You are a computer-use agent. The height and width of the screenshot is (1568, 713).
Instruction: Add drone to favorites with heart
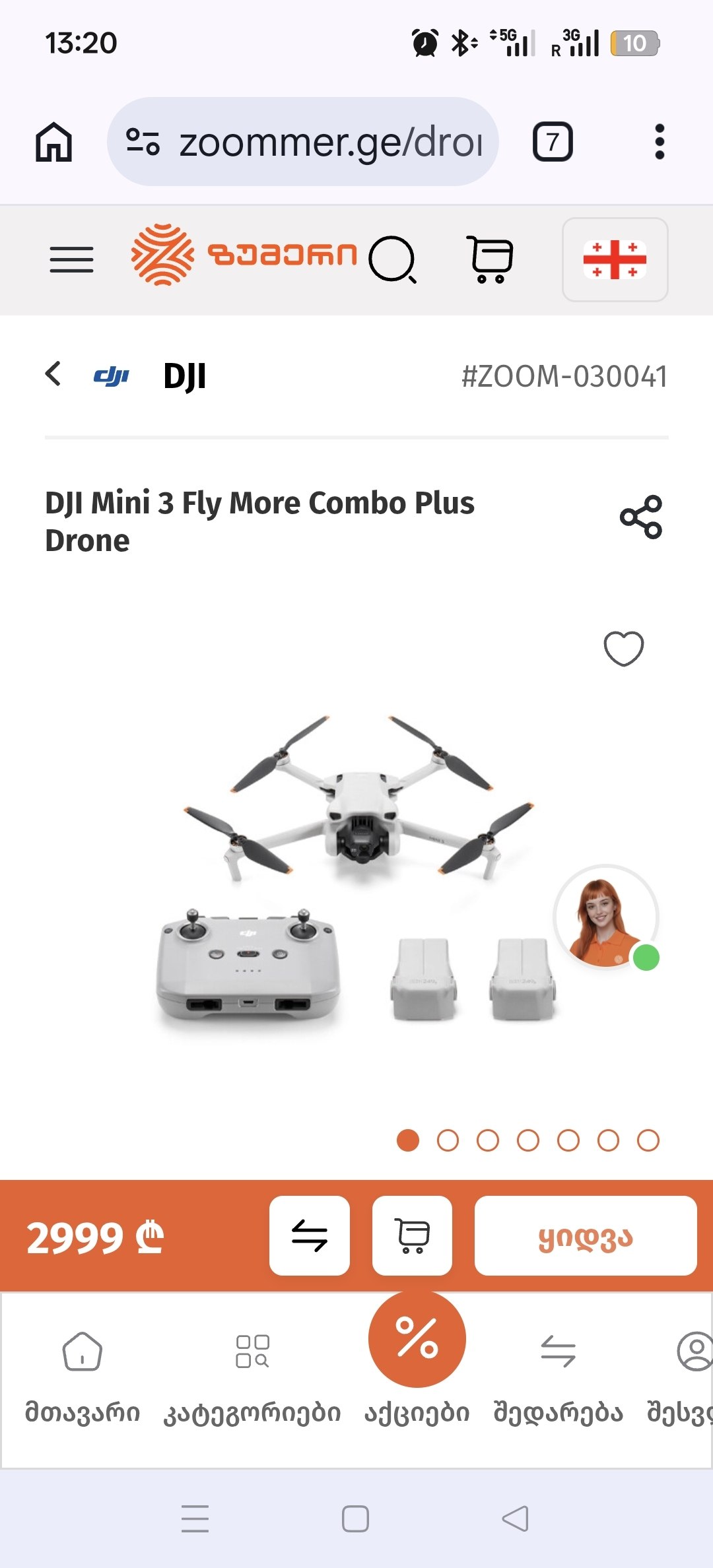[624, 648]
